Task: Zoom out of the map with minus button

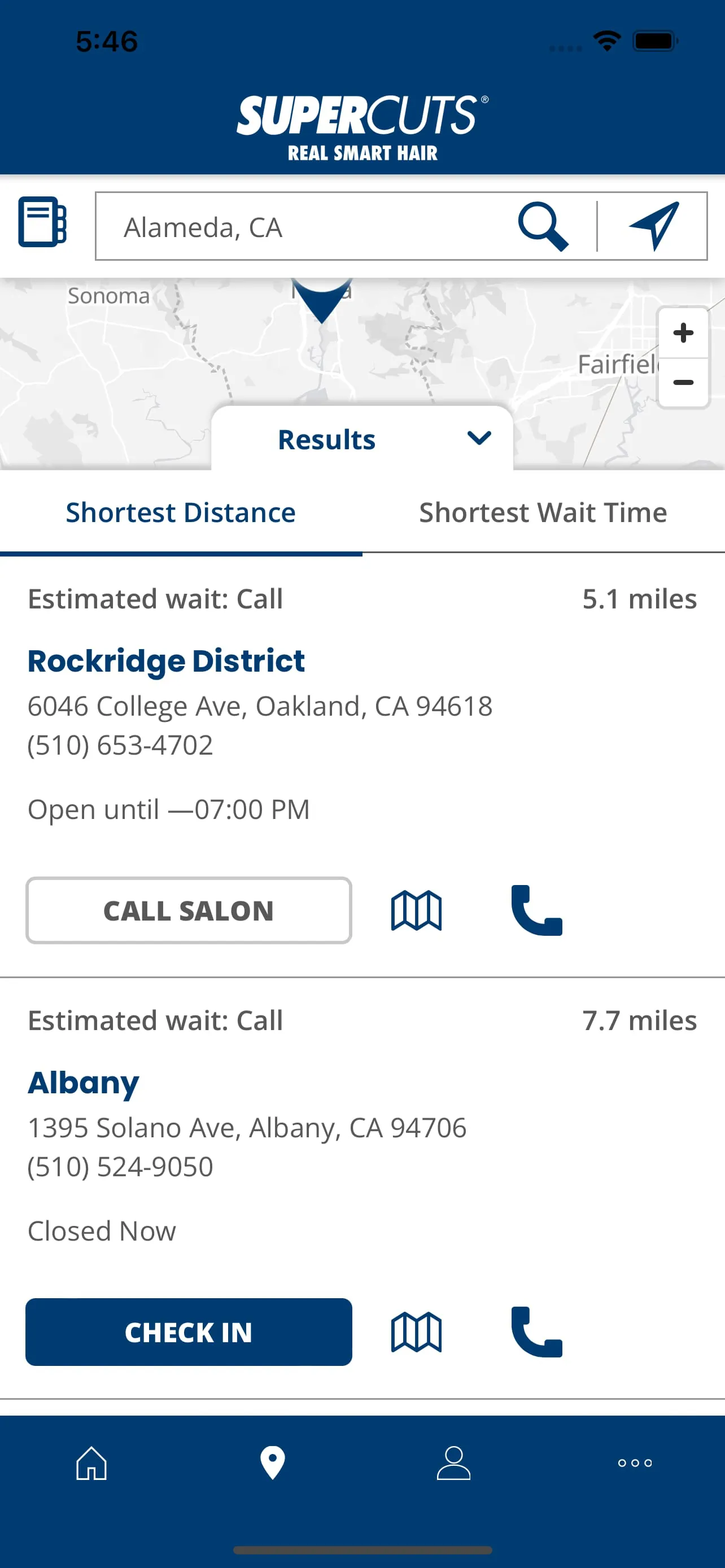Action: pos(684,382)
